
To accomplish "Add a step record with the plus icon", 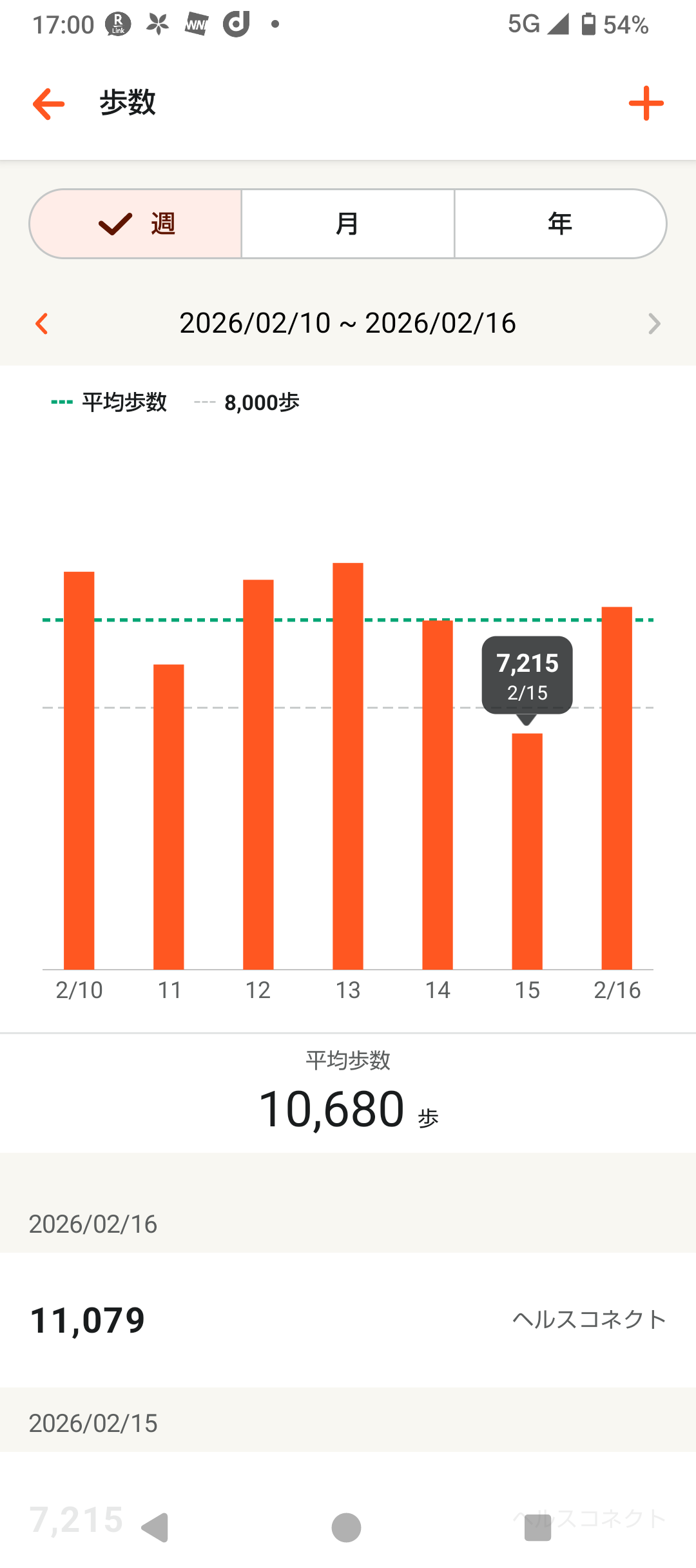I will [x=646, y=103].
